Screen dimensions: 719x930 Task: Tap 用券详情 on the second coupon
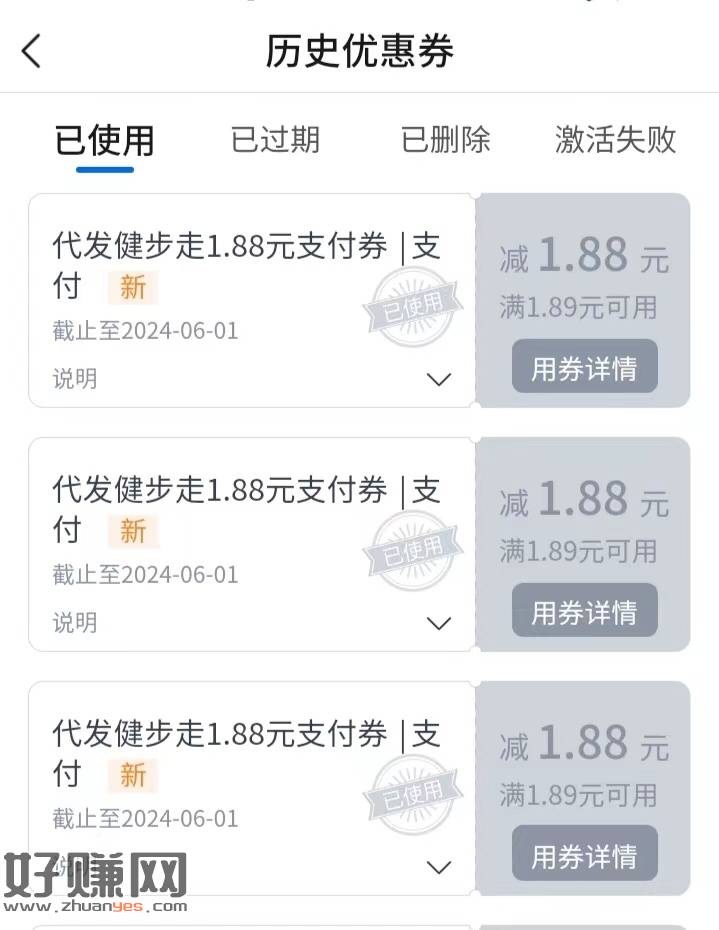584,612
